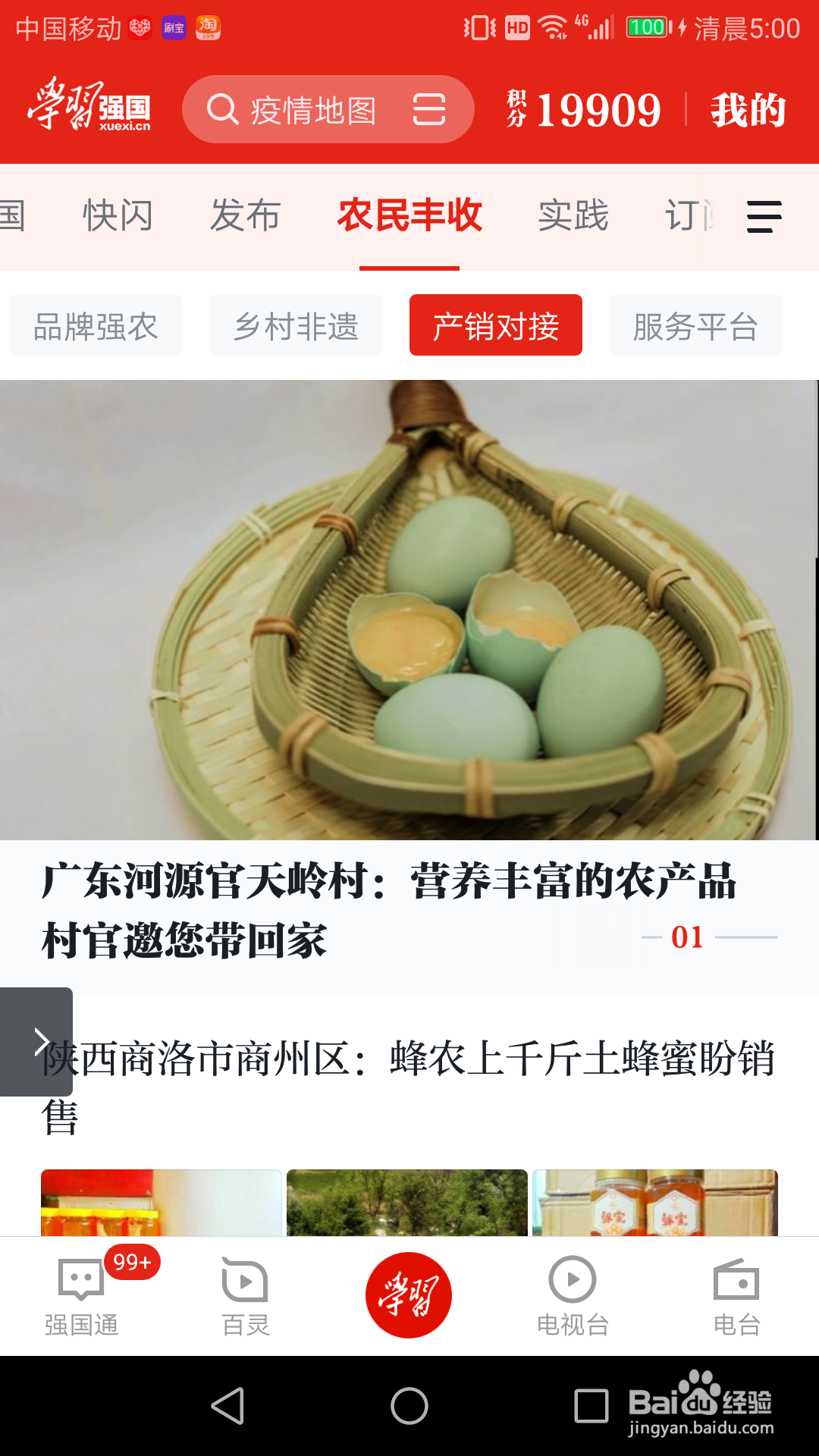Select the 产销对接 filter pill
Image resolution: width=819 pixels, height=1456 pixels.
[495, 325]
